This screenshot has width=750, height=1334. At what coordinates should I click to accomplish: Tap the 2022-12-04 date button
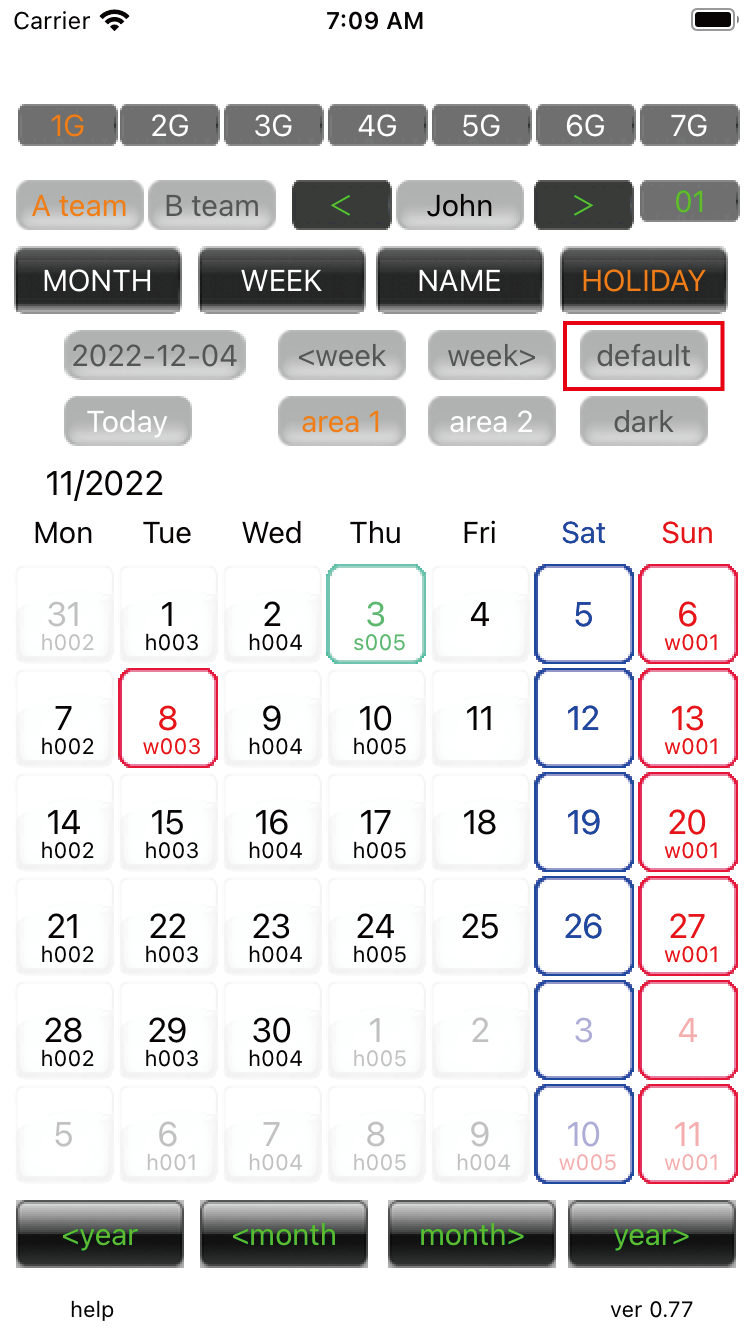coord(155,356)
